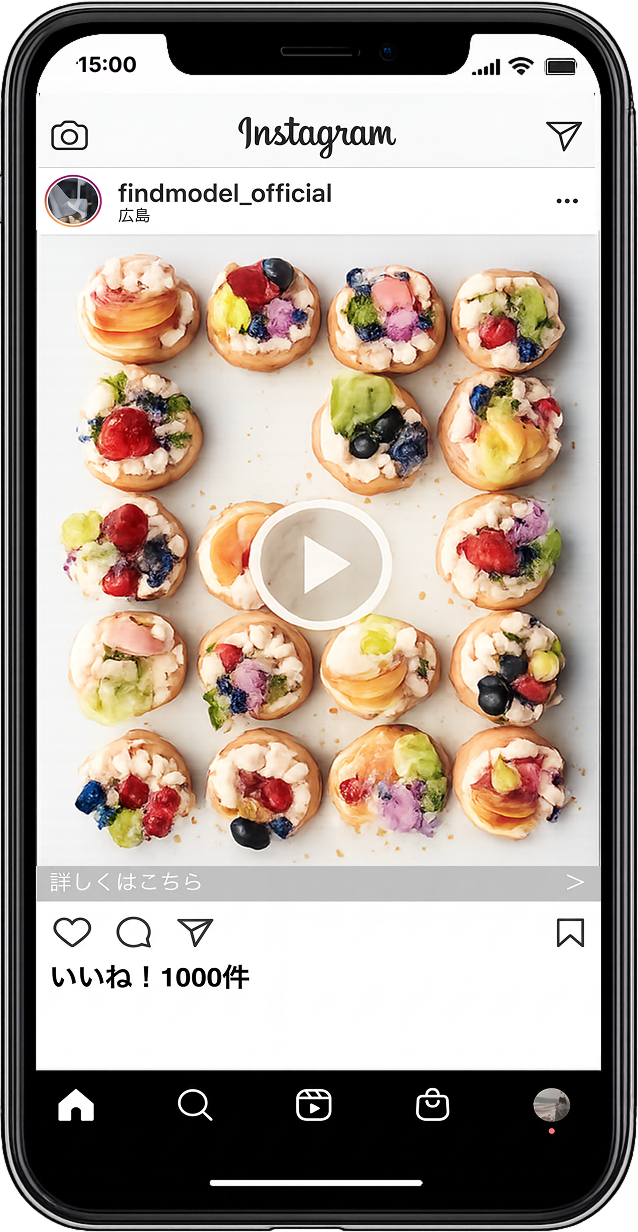Share the post via paper plane
This screenshot has width=638, height=1232.
click(x=195, y=933)
